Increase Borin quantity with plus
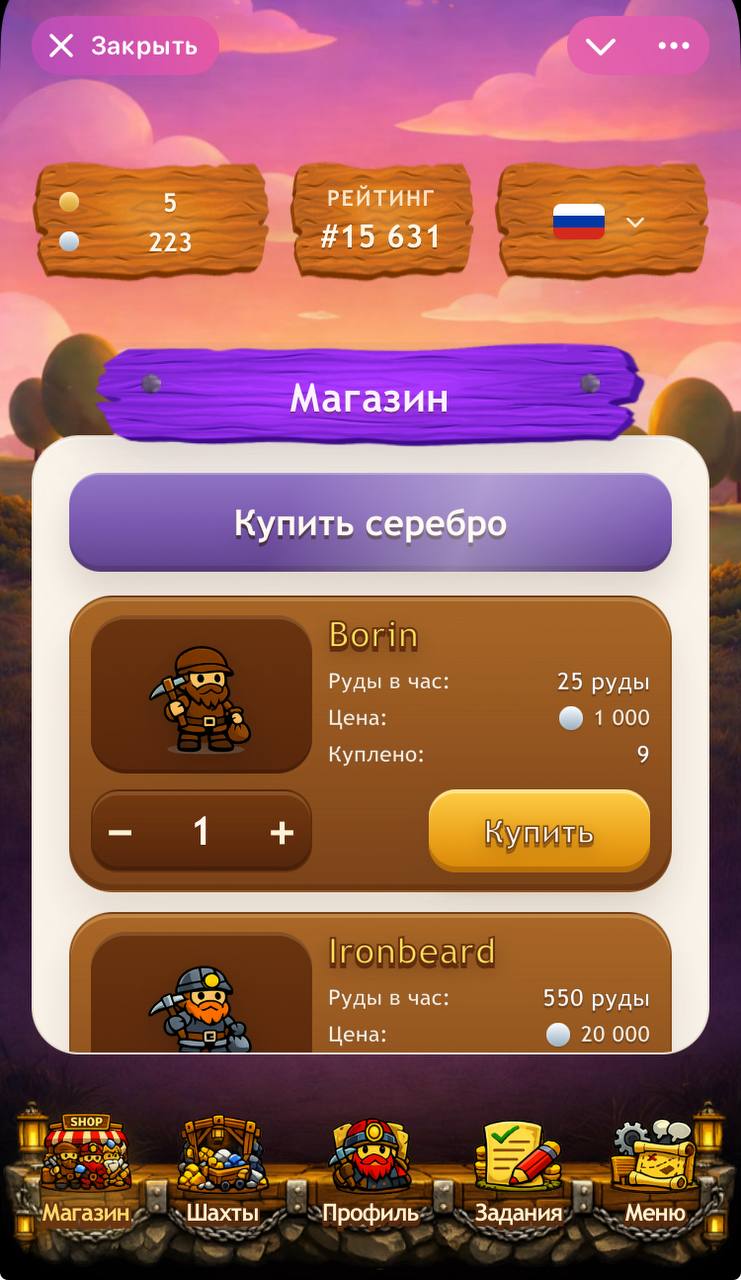741x1280 pixels. click(282, 832)
